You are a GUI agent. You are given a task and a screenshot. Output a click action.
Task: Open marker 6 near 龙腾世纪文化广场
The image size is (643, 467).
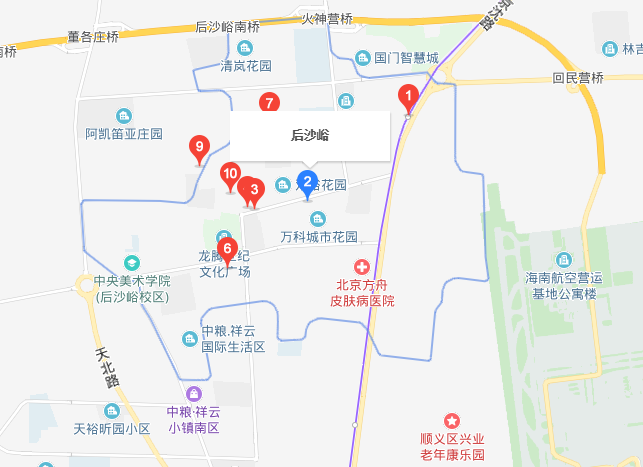tap(227, 249)
